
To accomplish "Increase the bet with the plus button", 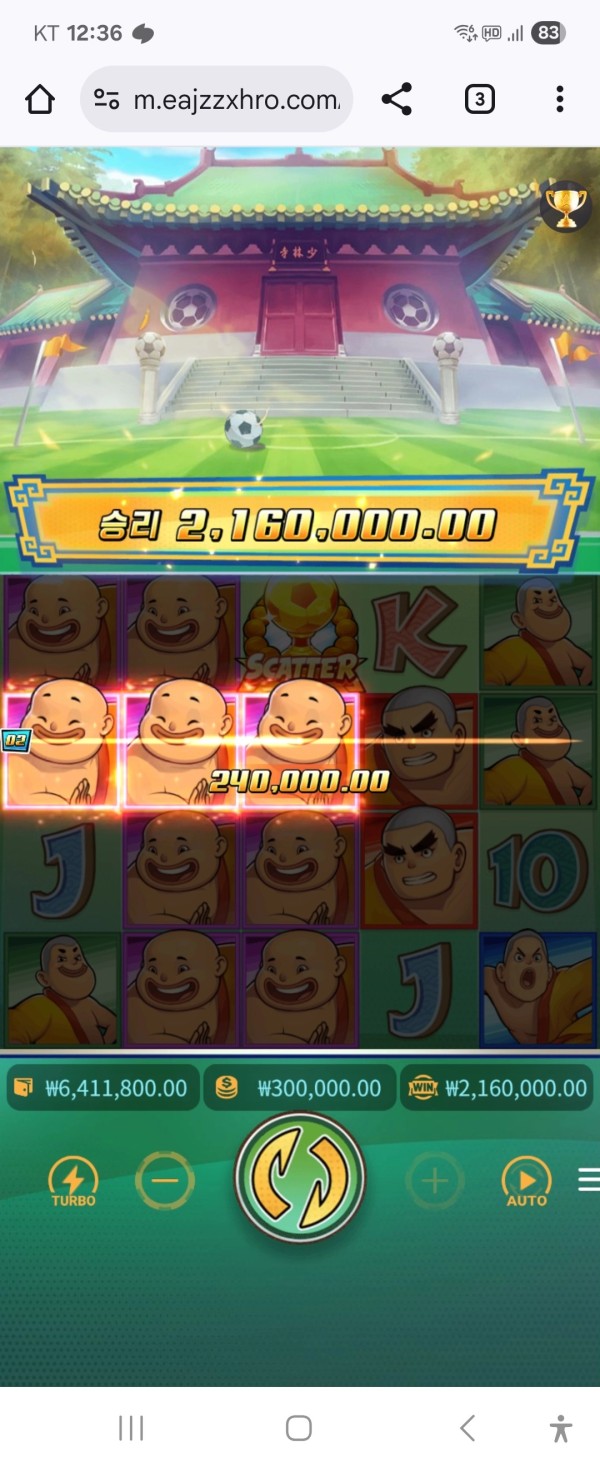I will pyautogui.click(x=434, y=1182).
